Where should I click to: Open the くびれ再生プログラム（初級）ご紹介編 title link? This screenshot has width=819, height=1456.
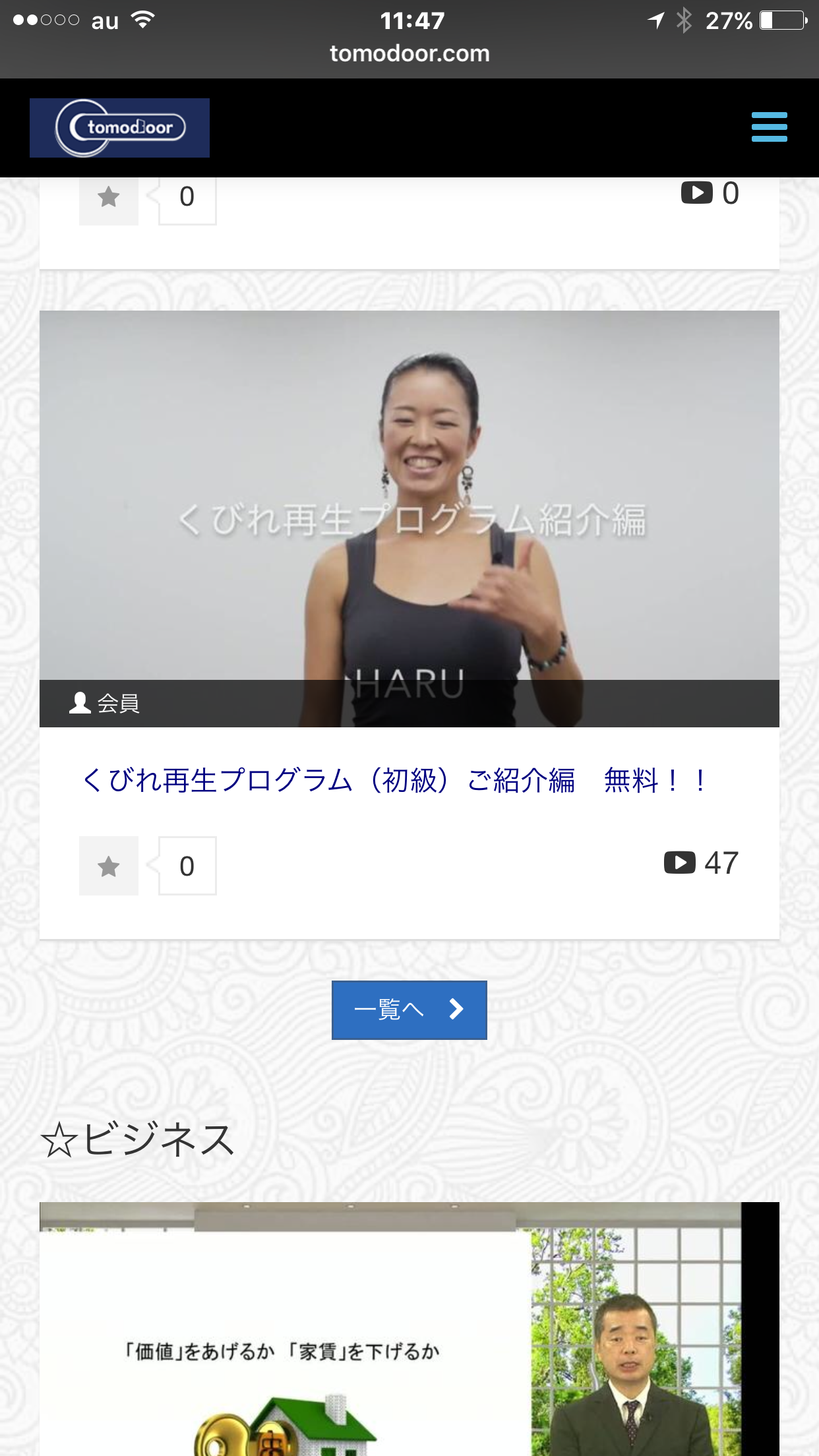[x=394, y=780]
